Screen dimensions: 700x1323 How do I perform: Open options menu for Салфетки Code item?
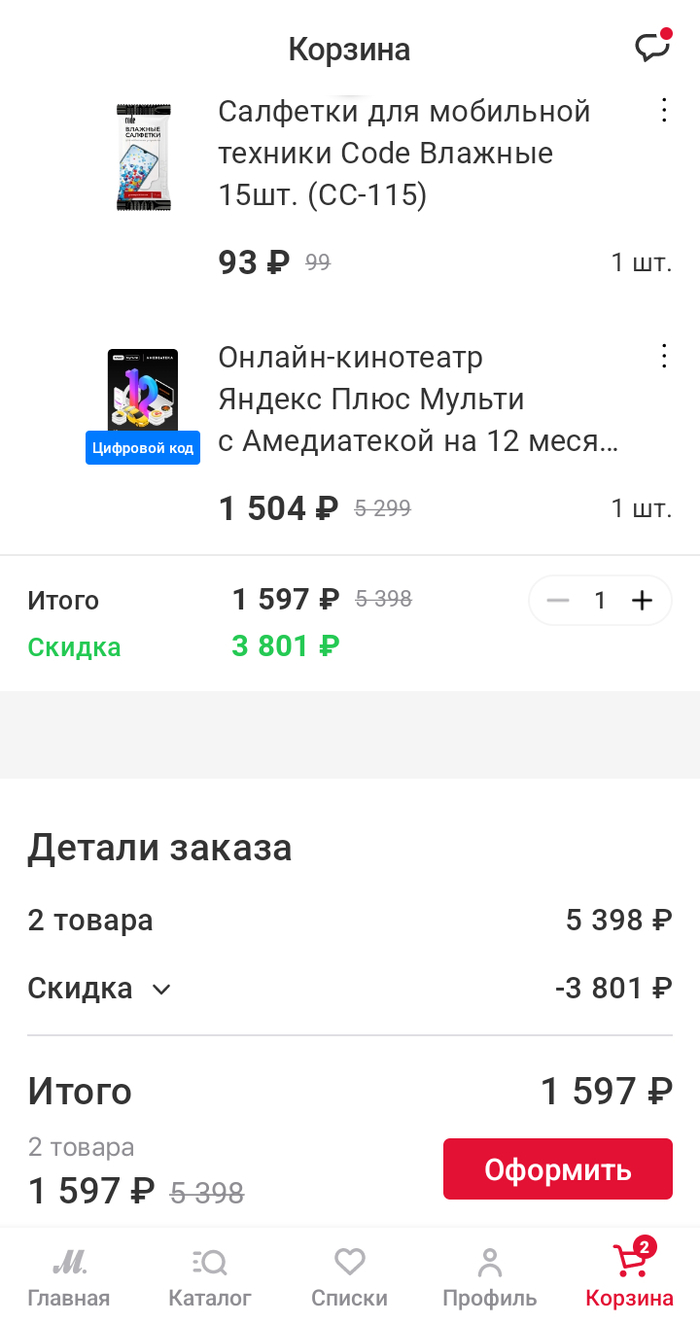coord(664,110)
